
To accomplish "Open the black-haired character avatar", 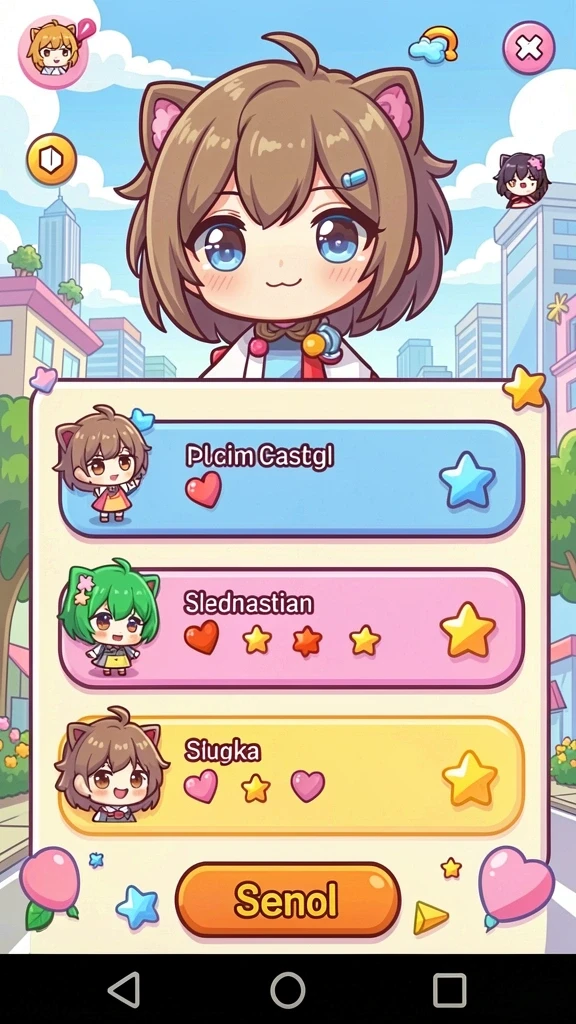I will (521, 180).
